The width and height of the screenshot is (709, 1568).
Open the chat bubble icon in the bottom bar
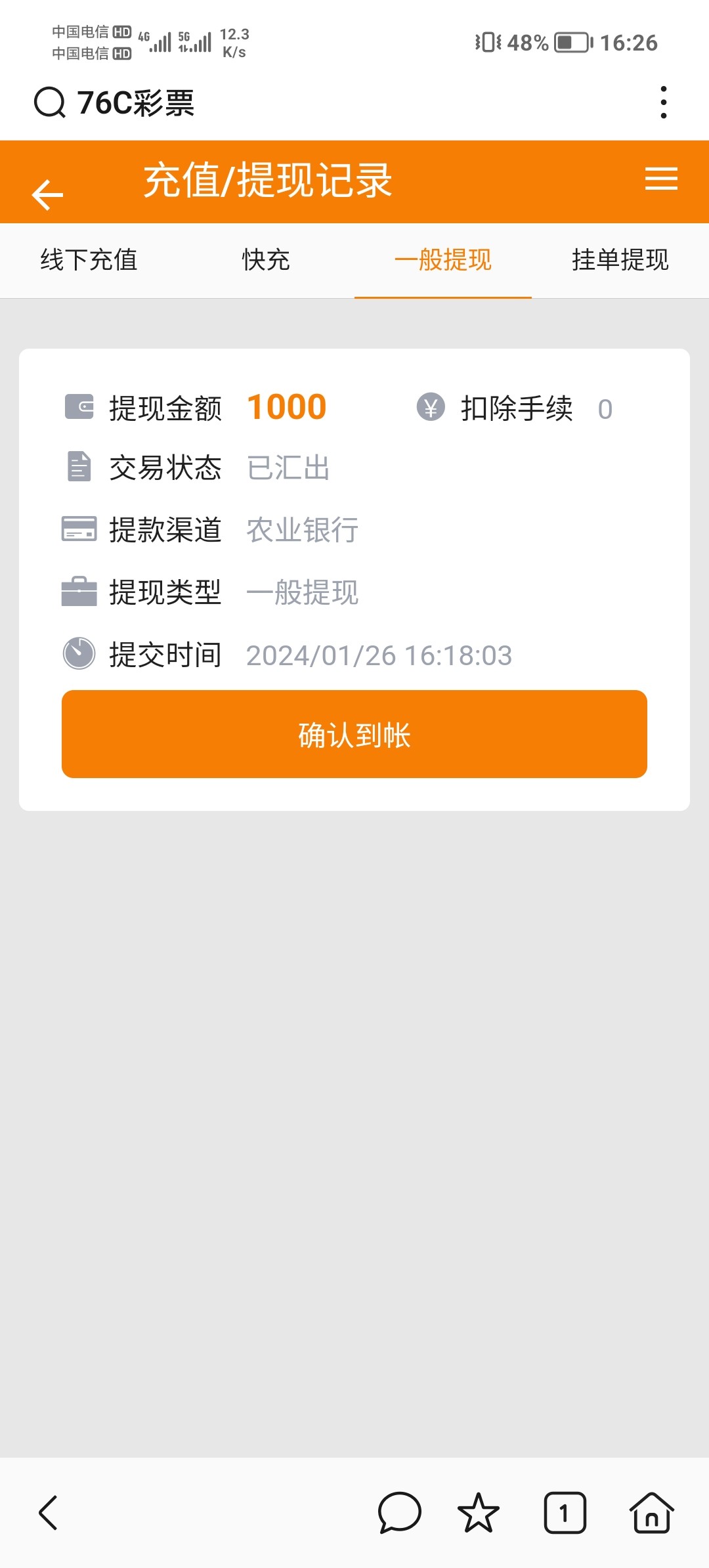pyautogui.click(x=399, y=1513)
